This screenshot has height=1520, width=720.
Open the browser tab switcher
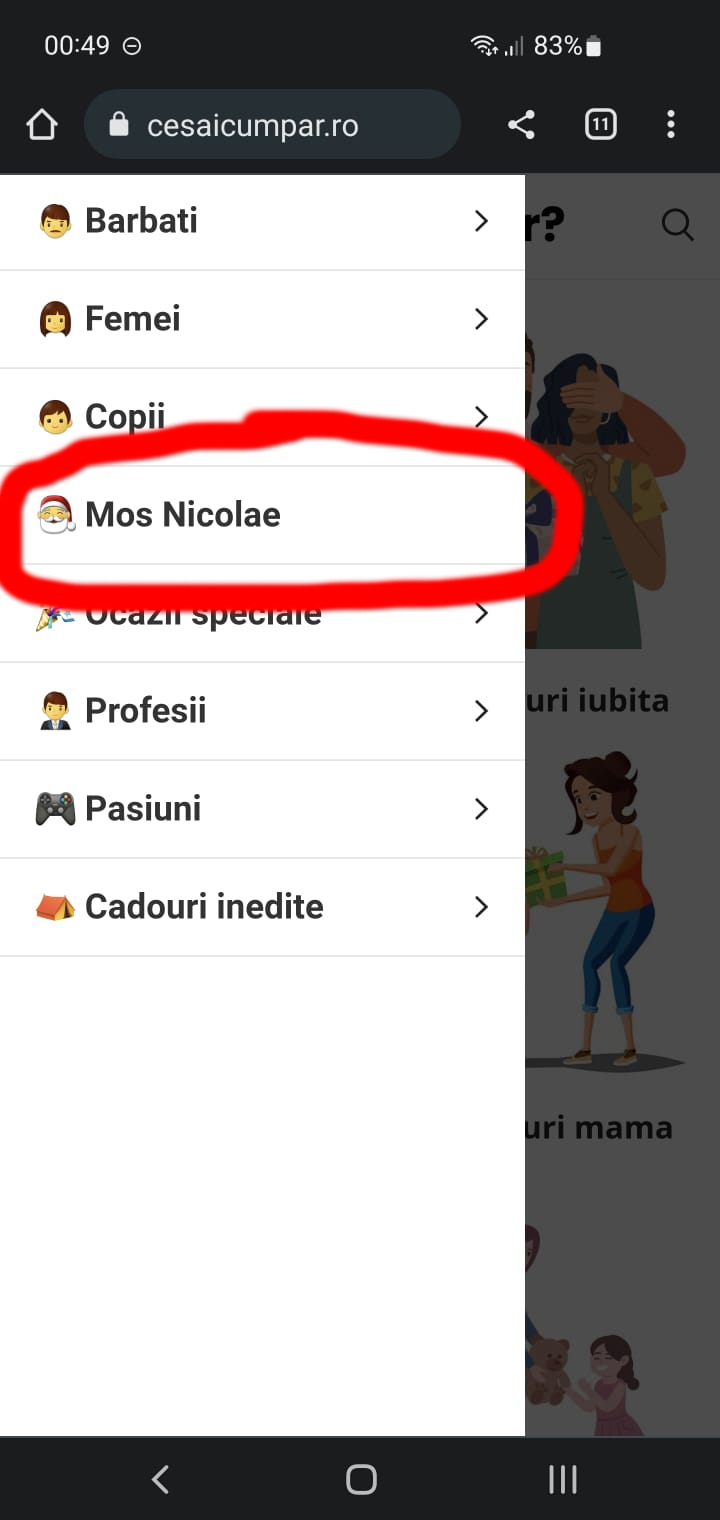(600, 125)
